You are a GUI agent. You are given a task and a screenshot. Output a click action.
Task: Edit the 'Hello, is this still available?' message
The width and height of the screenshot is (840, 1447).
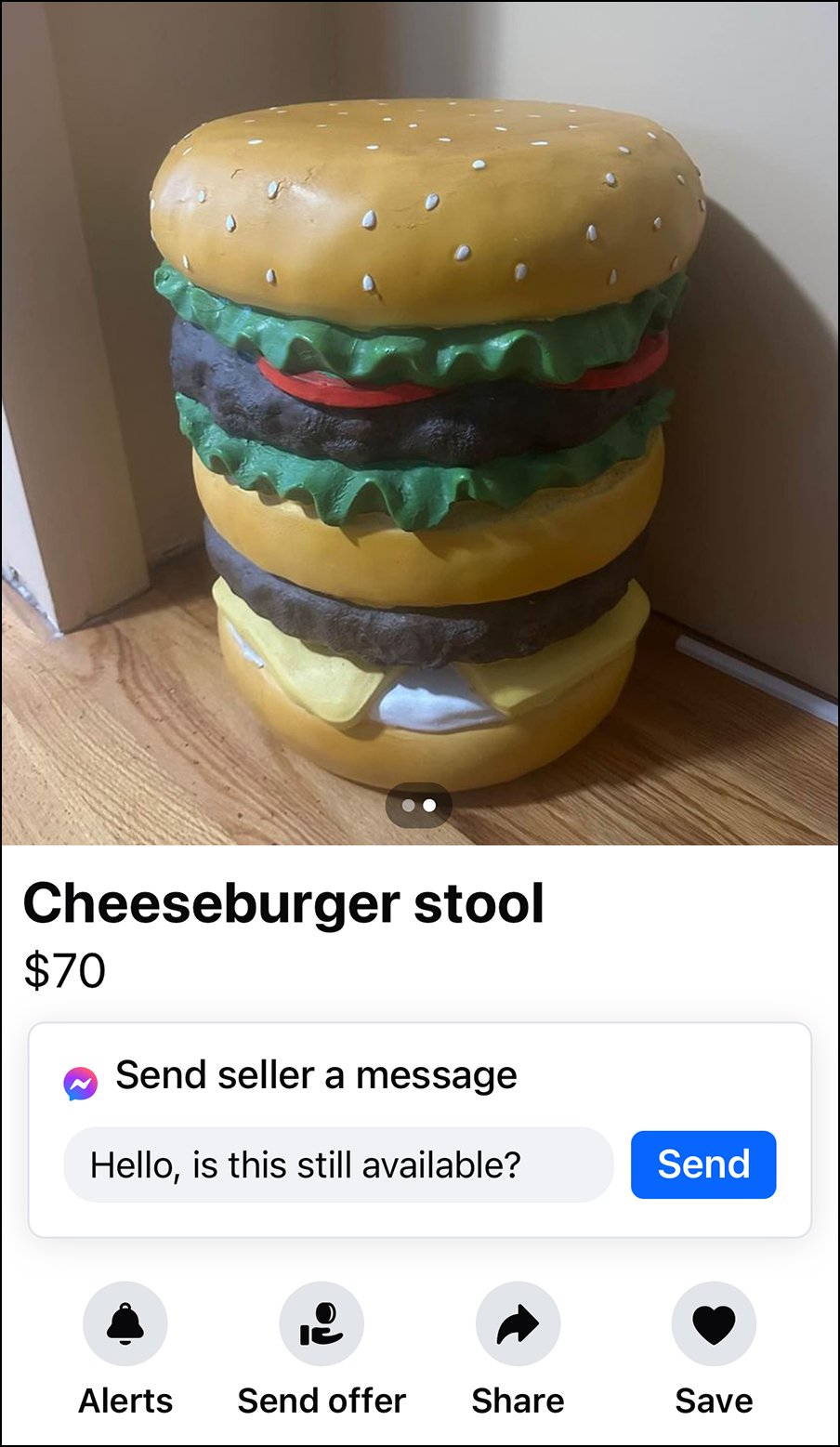click(x=338, y=1164)
